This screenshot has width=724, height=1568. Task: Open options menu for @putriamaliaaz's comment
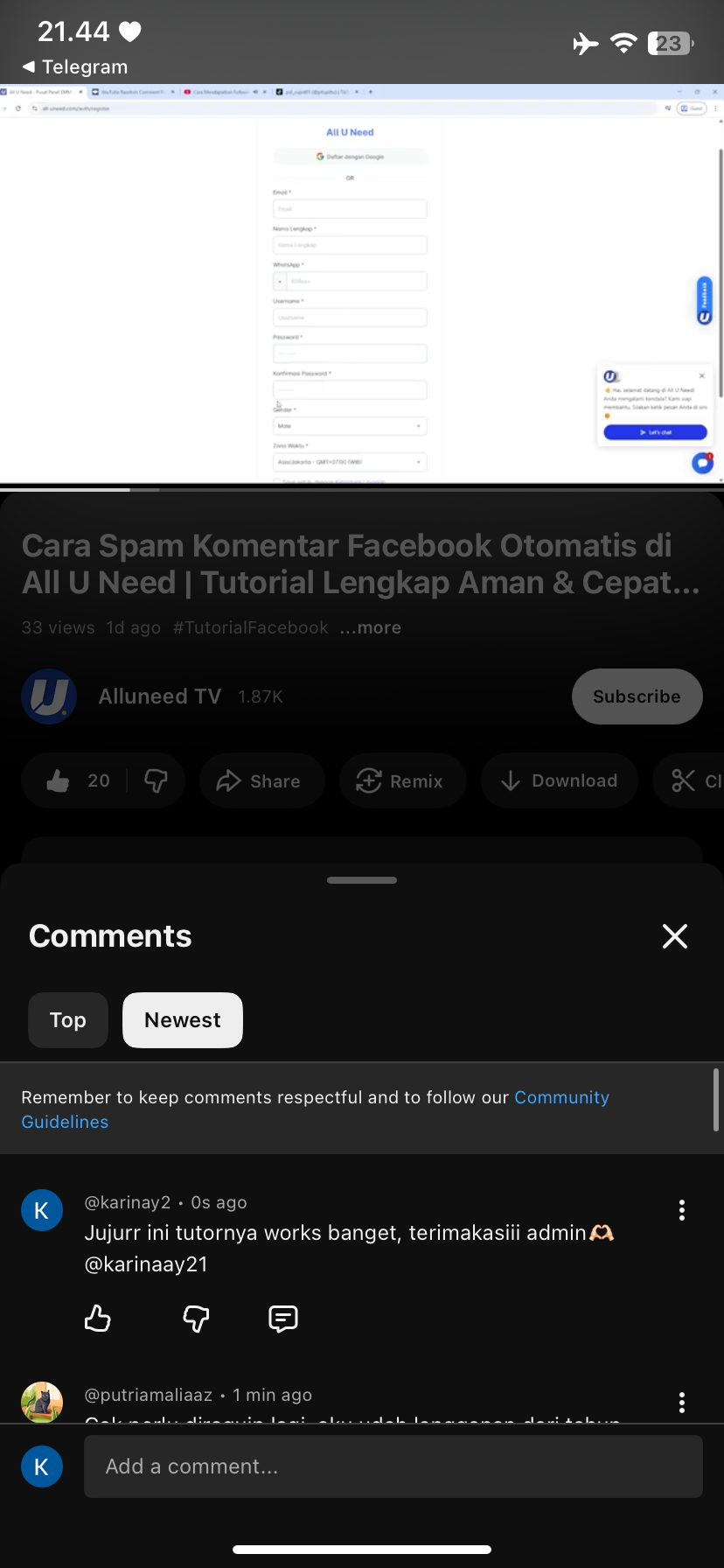[x=682, y=1403]
